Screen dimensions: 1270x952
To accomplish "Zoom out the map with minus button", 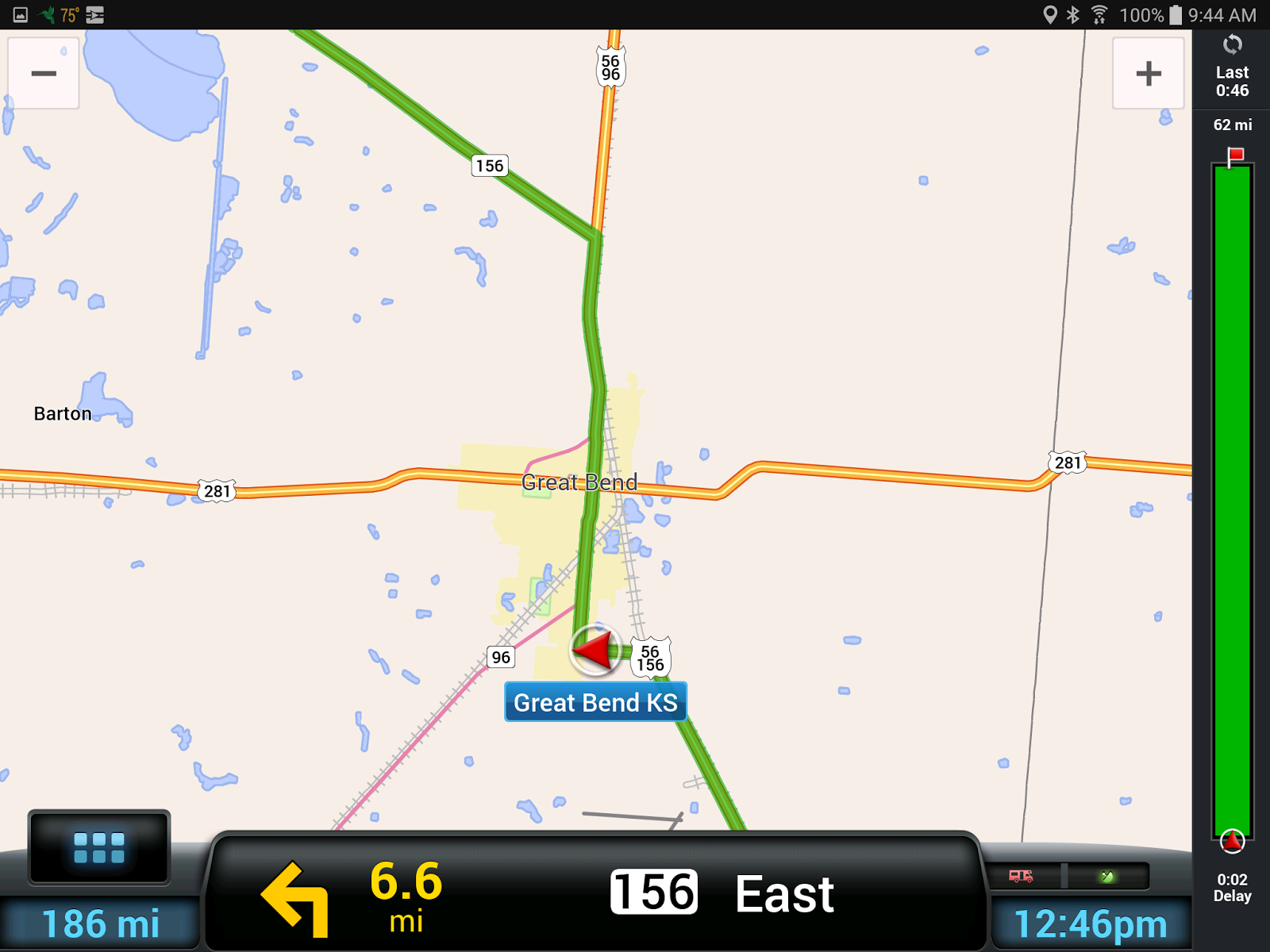I will [x=44, y=74].
